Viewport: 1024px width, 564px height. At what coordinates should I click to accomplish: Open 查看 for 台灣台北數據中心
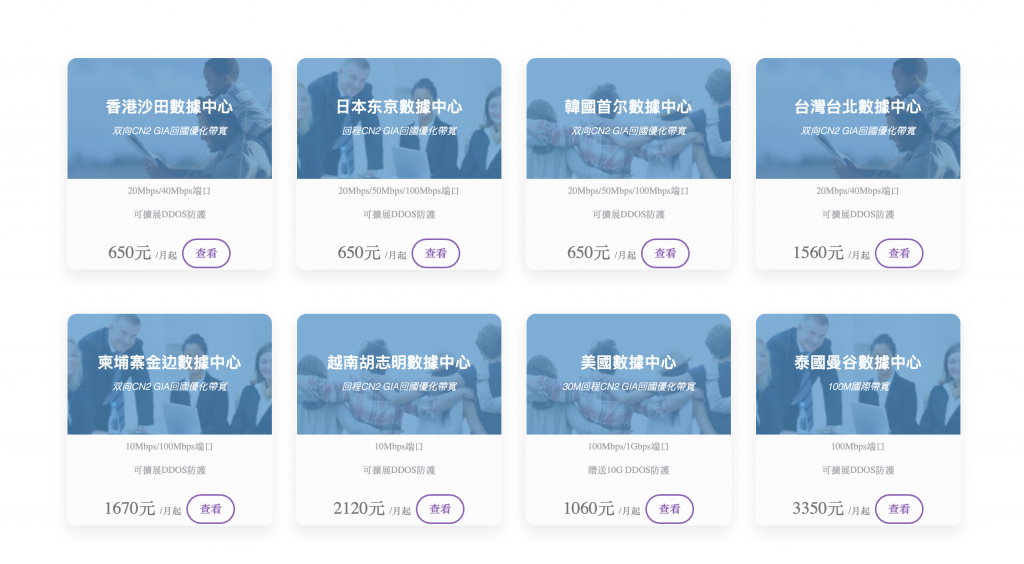pos(899,254)
